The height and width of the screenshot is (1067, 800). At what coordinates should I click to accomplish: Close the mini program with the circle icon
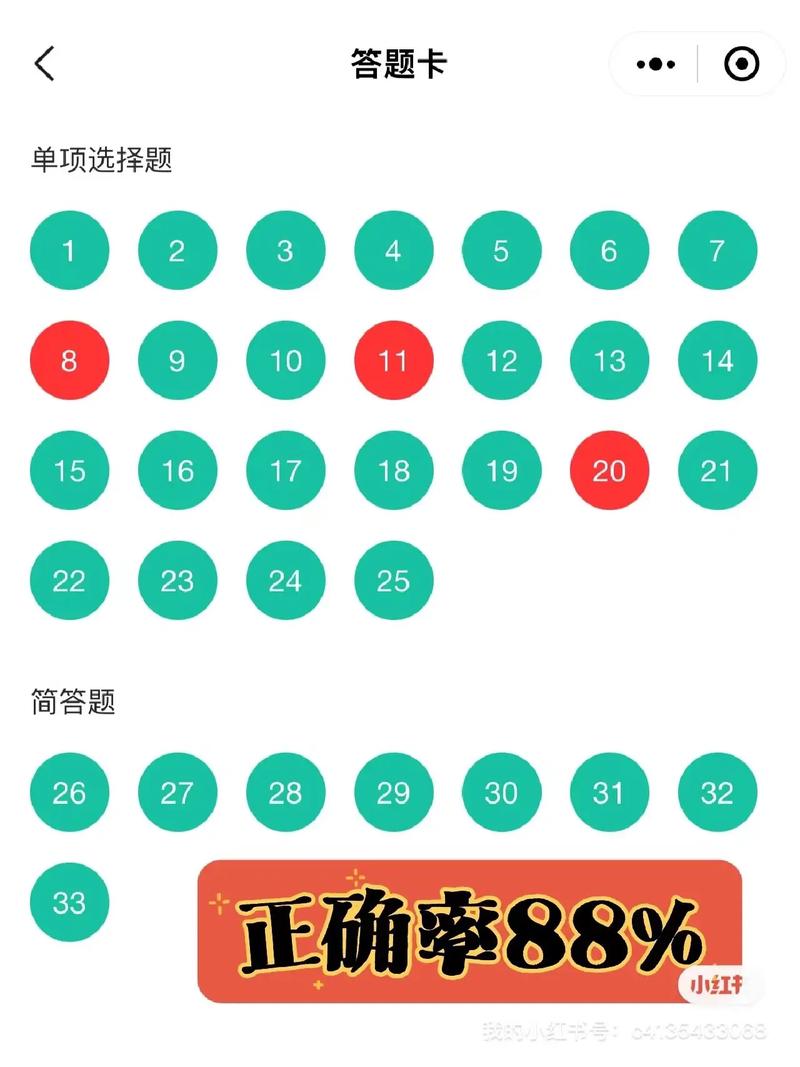[741, 64]
